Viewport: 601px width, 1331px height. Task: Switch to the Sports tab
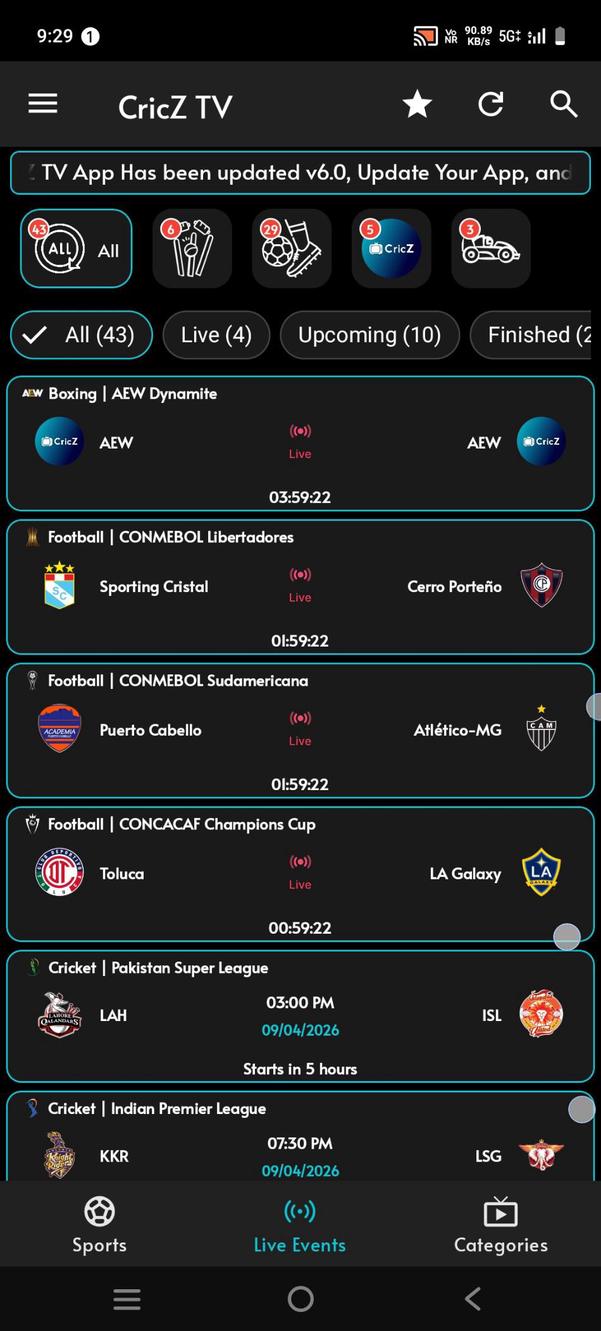pyautogui.click(x=99, y=1224)
